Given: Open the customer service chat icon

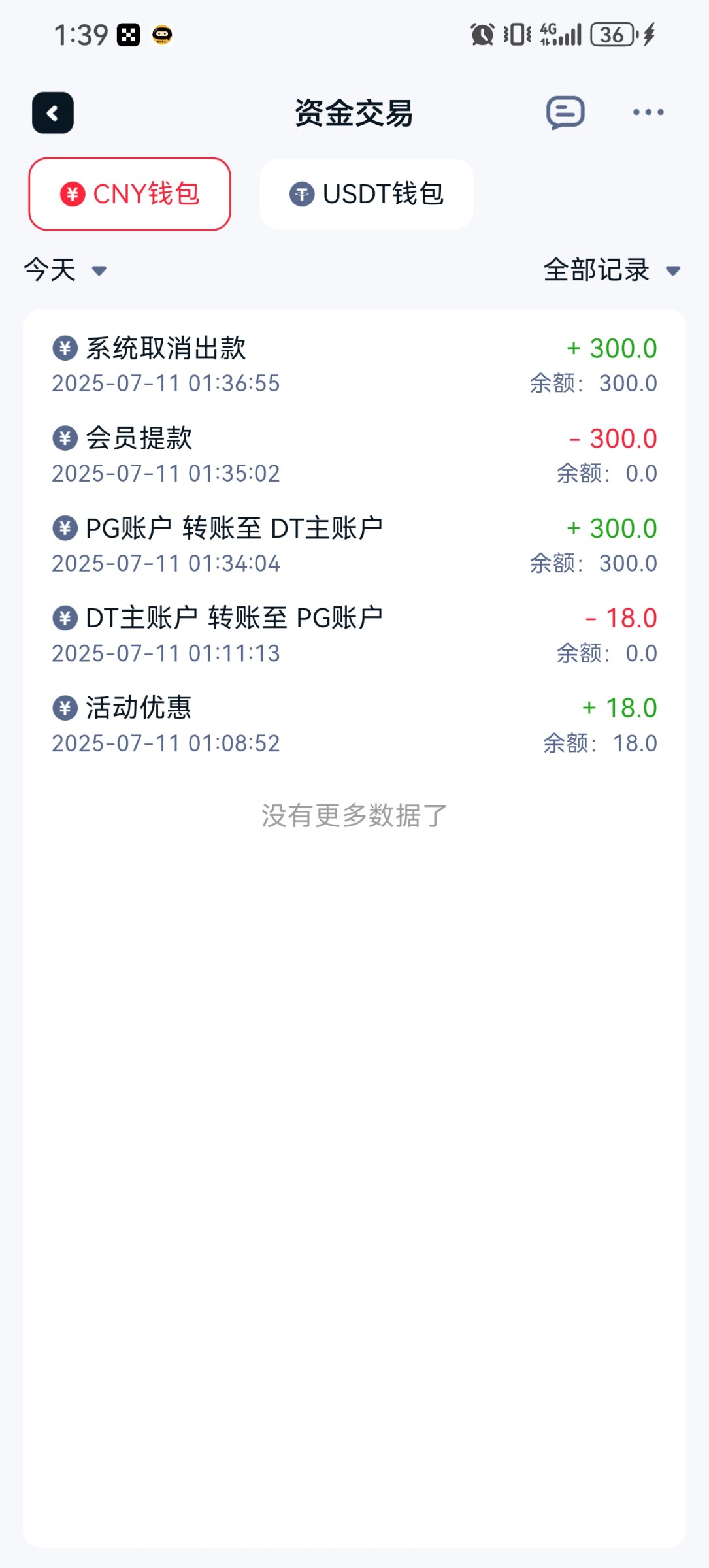Looking at the screenshot, I should tap(565, 113).
